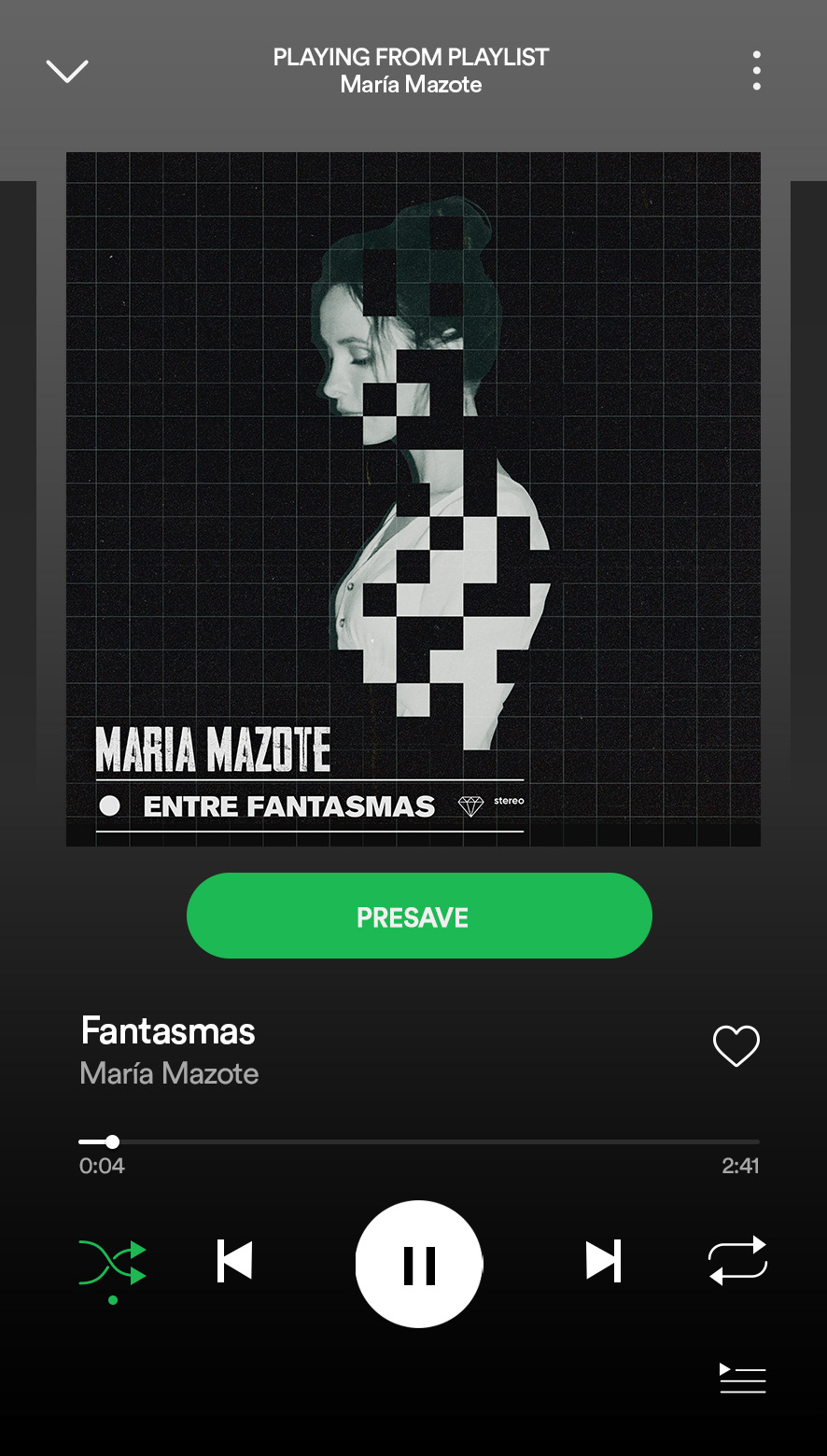This screenshot has width=827, height=1456.
Task: Tap the song progress bar
Action: (x=419, y=1141)
